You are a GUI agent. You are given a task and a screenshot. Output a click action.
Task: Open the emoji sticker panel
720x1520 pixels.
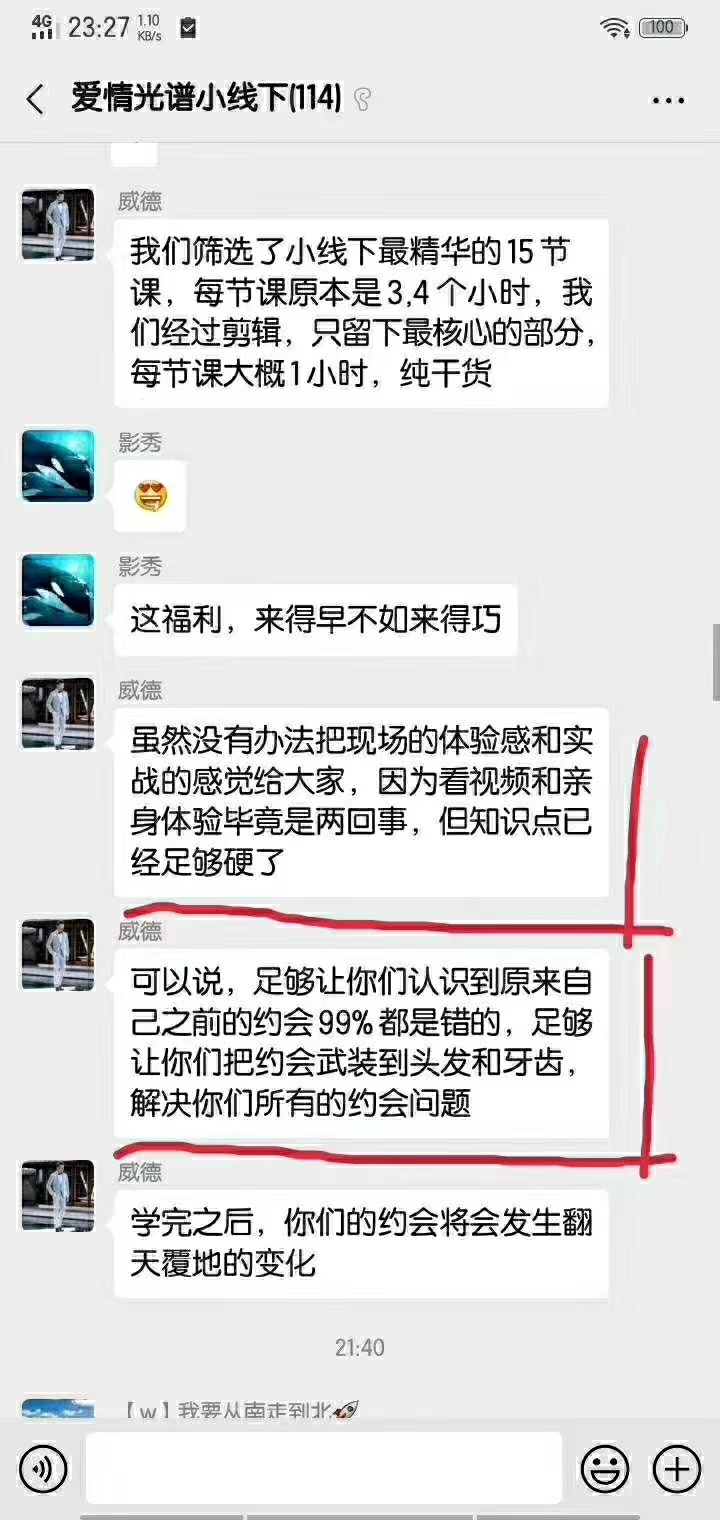pyautogui.click(x=605, y=1469)
